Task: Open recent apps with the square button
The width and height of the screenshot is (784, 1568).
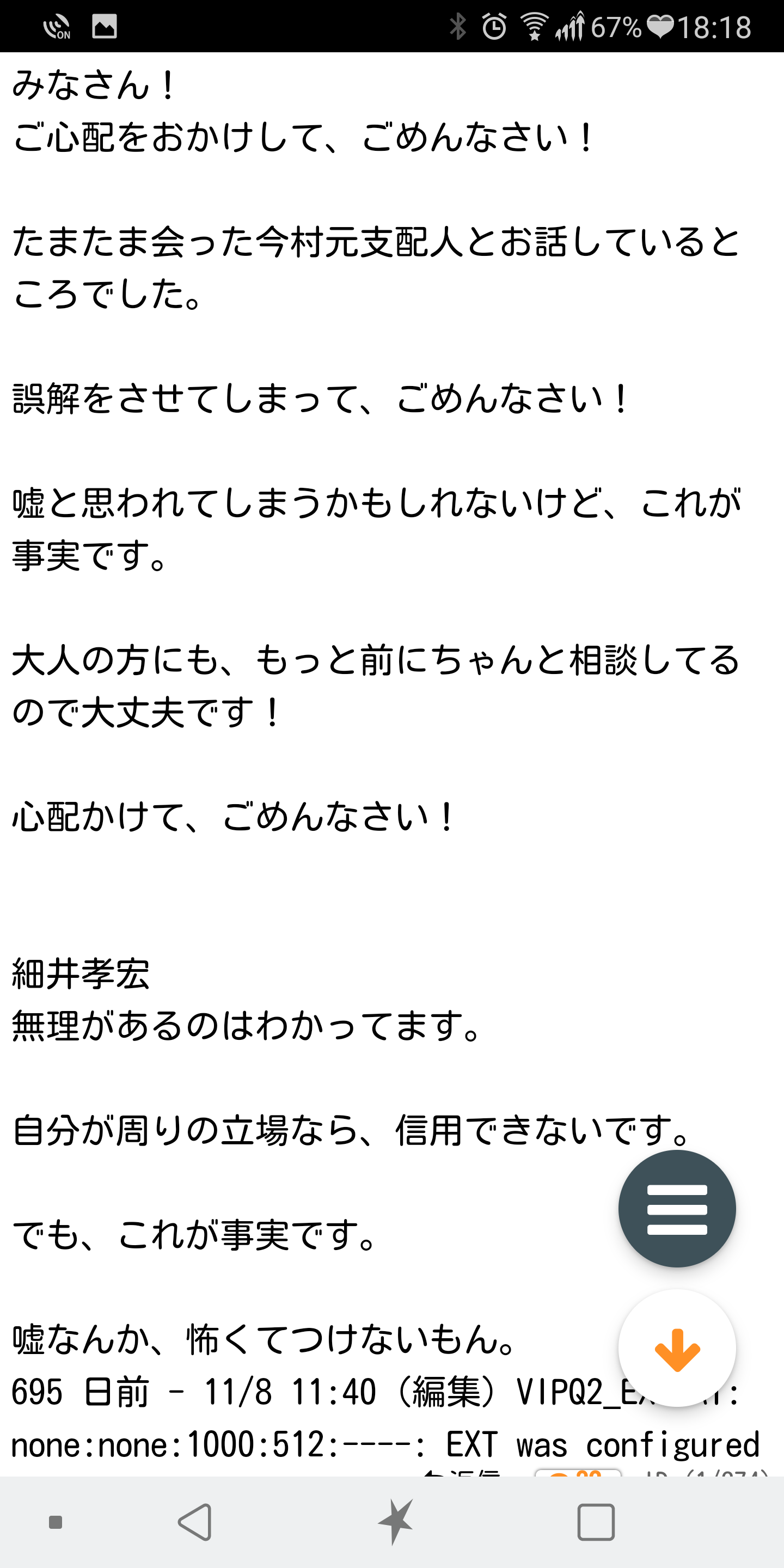Action: [595, 1522]
